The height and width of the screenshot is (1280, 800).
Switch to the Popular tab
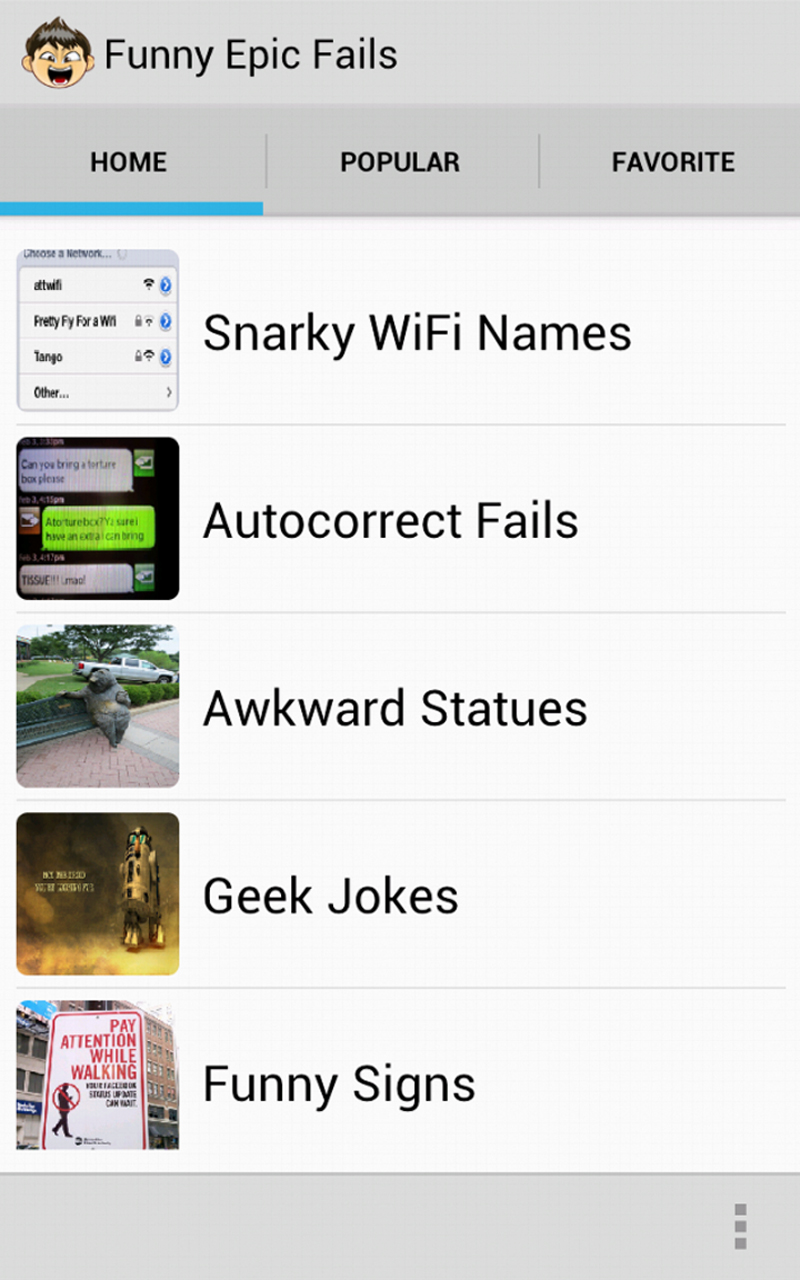point(400,162)
